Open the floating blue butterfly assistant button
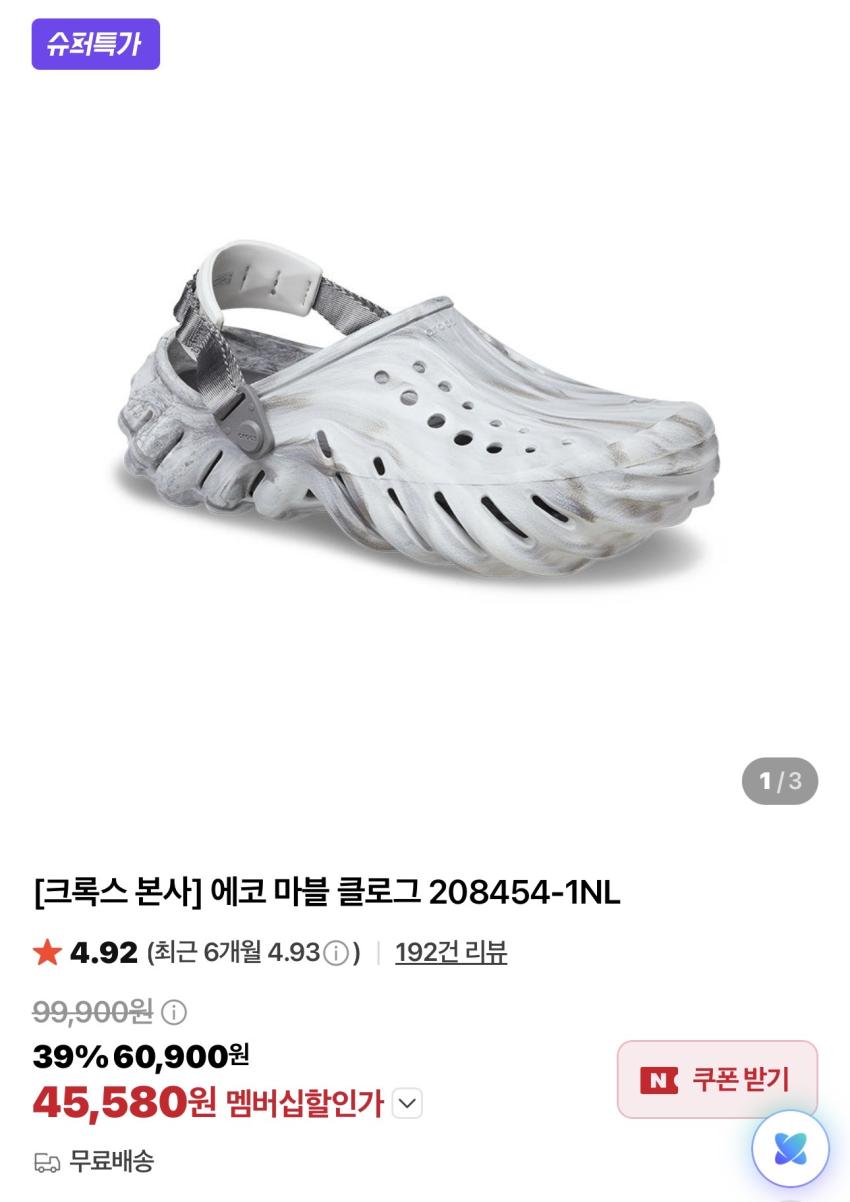Screen dimensions: 850x1202 pyautogui.click(x=790, y=1148)
